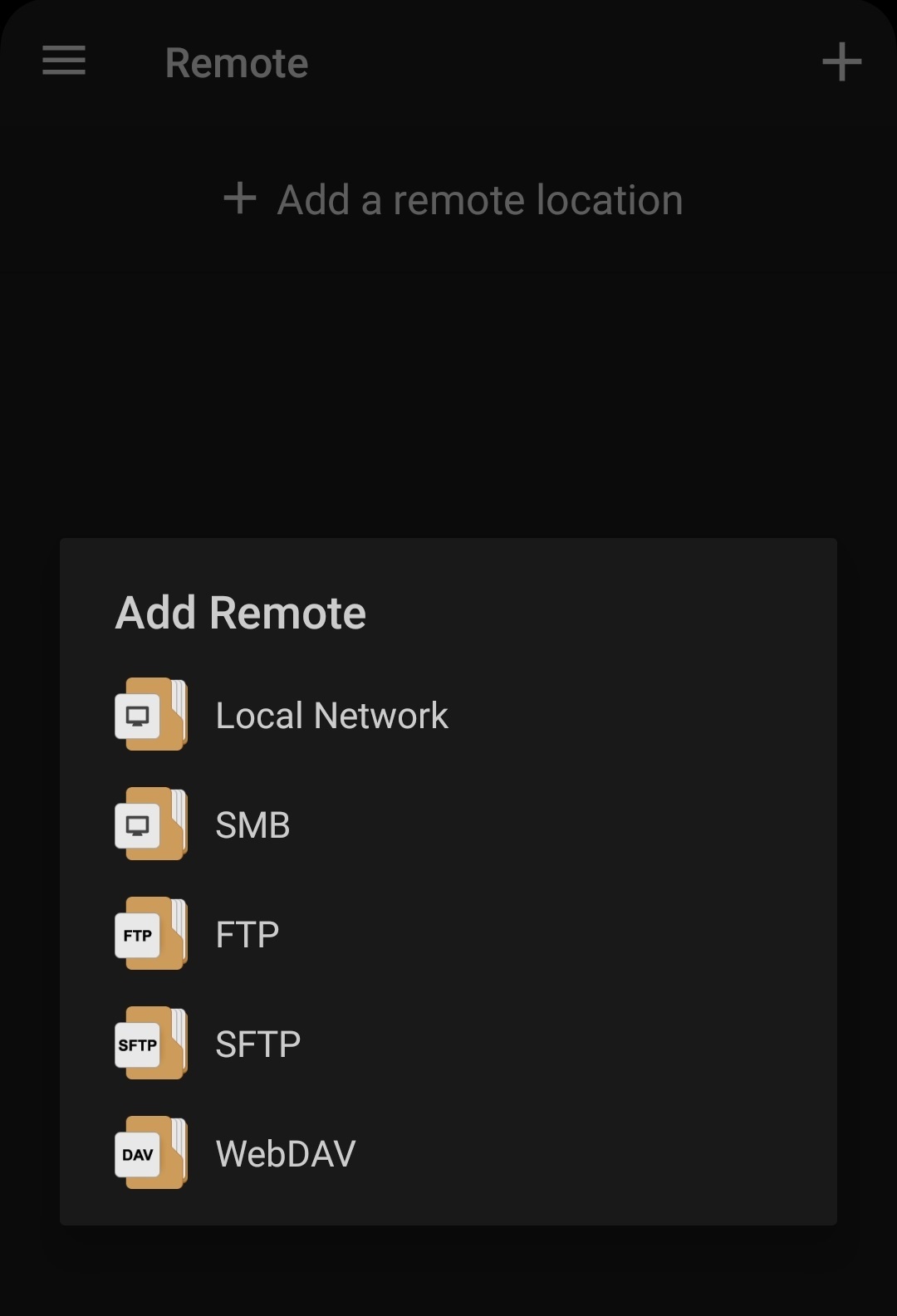Choose Local Network from Add Remote list
The width and height of the screenshot is (897, 1316).
point(331,715)
